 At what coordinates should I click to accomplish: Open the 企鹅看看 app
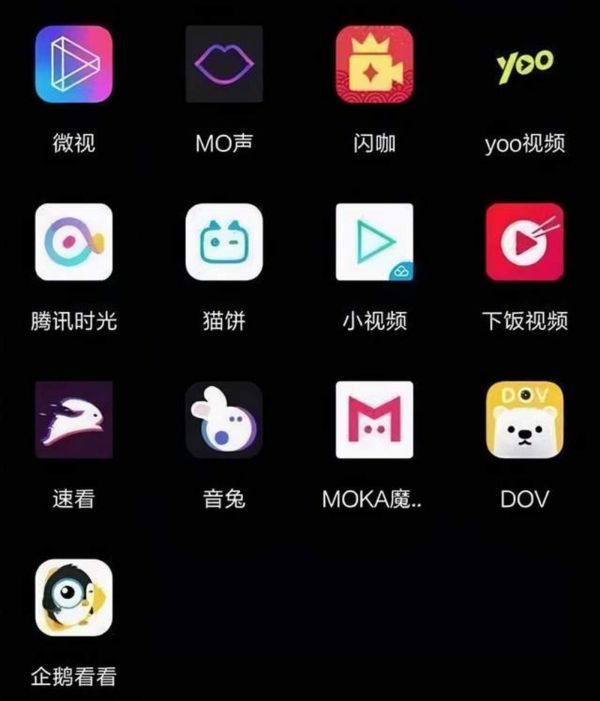pyautogui.click(x=74, y=598)
